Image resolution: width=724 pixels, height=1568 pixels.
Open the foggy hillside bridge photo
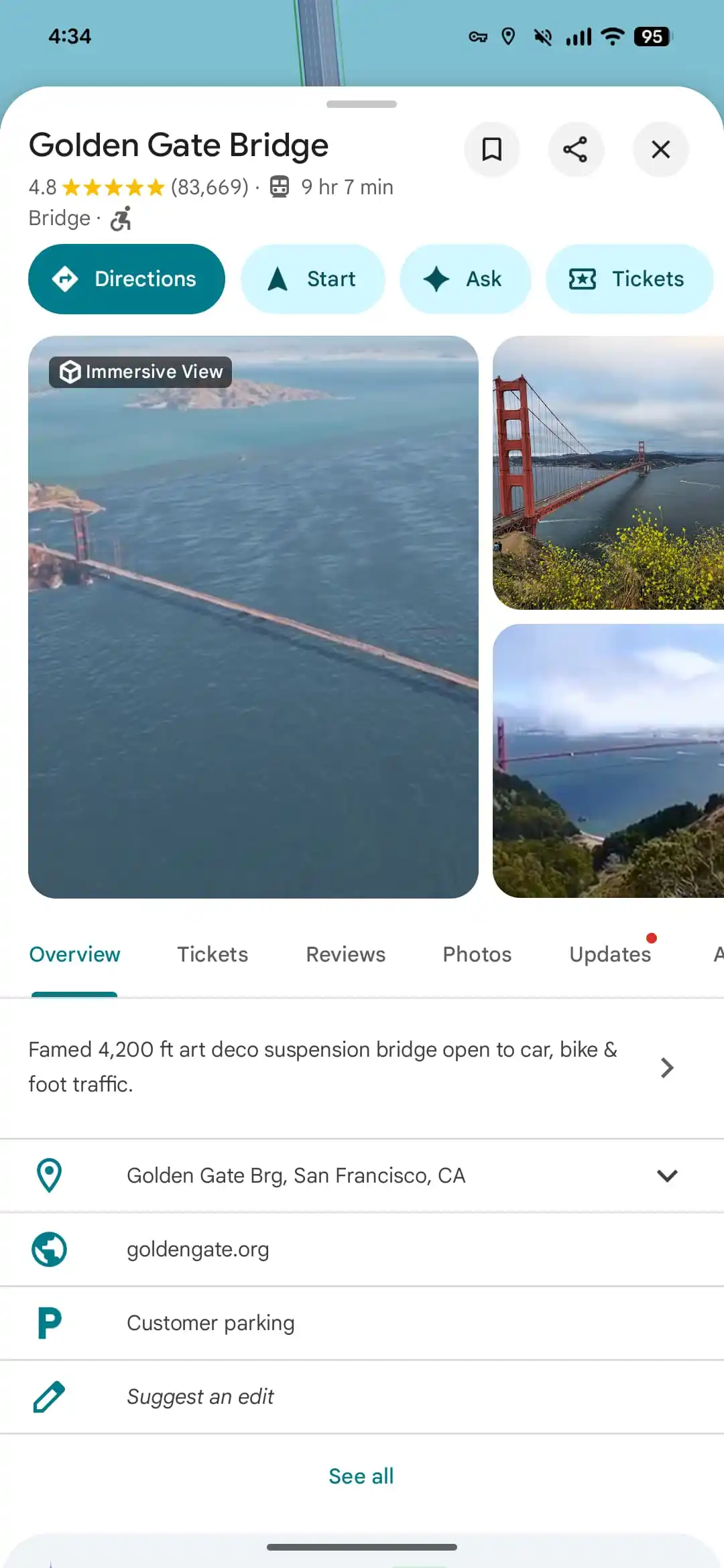tap(608, 761)
